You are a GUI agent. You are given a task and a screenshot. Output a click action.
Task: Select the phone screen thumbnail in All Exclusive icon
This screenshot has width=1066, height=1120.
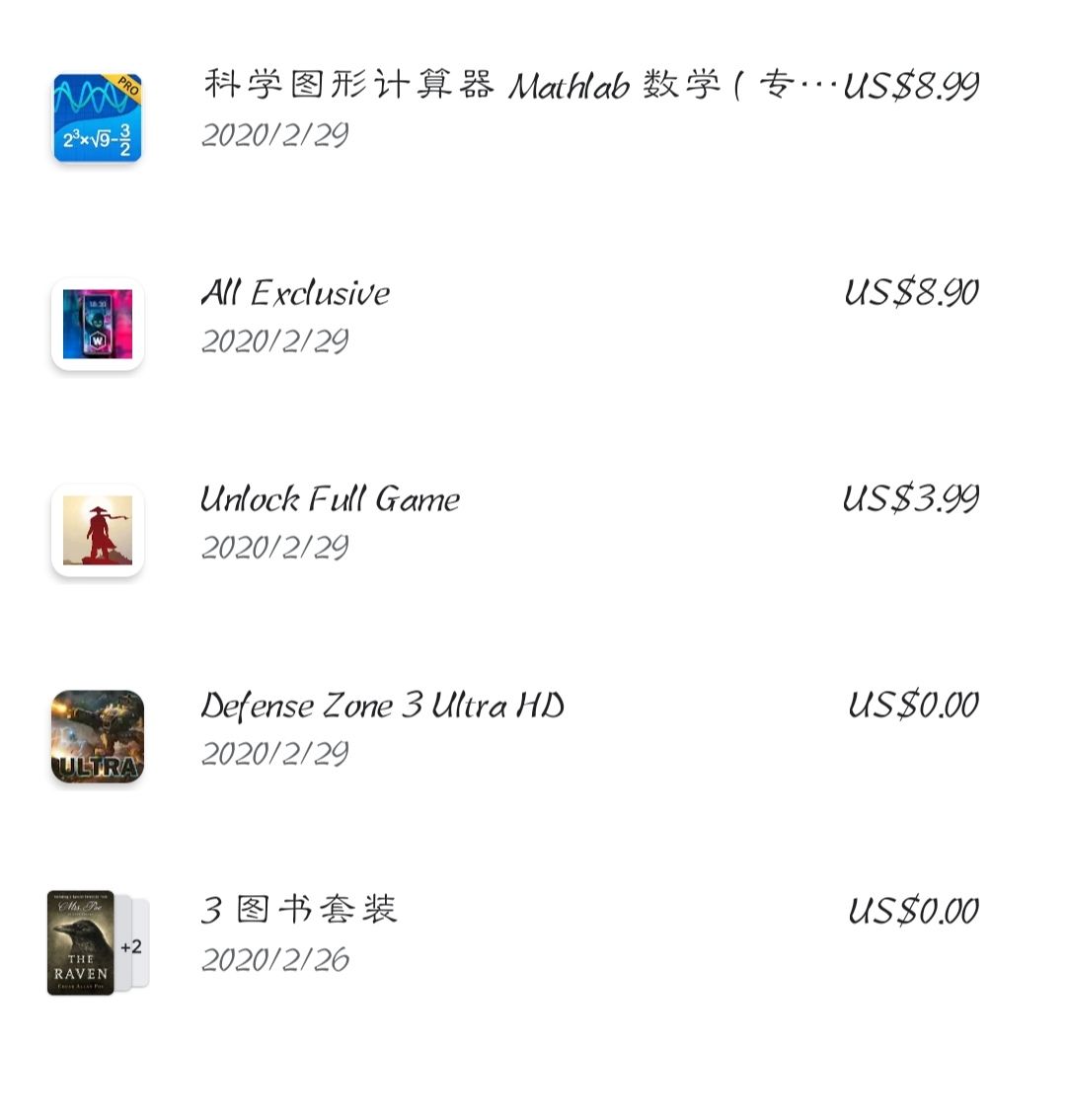(96, 322)
